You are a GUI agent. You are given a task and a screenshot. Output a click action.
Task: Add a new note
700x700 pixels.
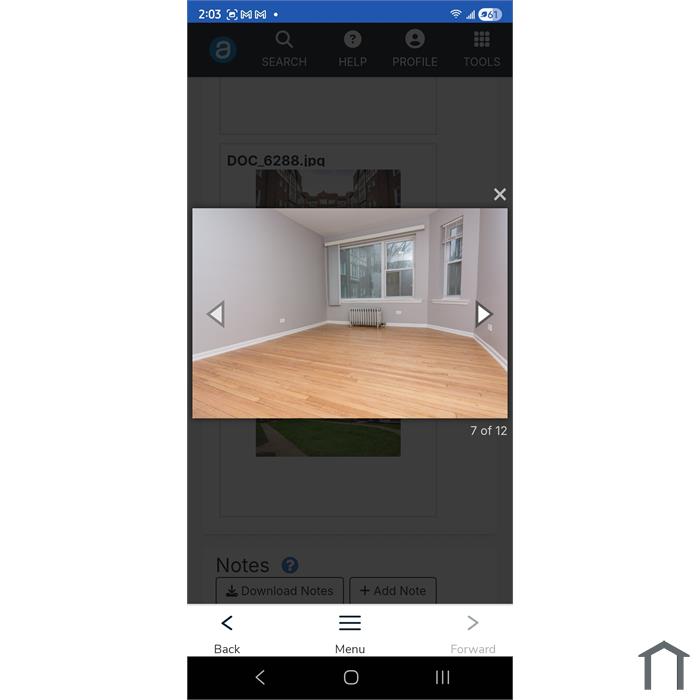[392, 590]
